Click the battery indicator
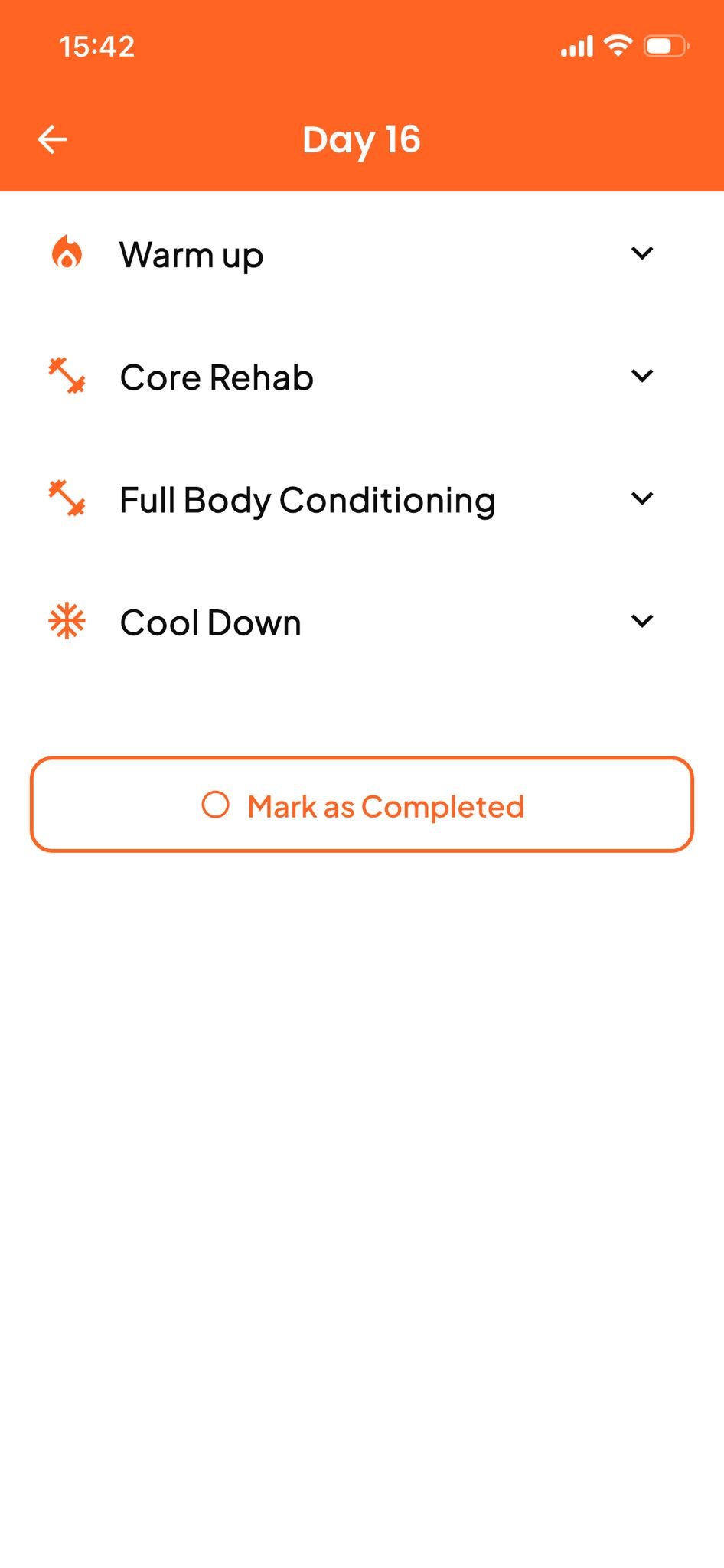The height and width of the screenshot is (1568, 724). (x=665, y=46)
